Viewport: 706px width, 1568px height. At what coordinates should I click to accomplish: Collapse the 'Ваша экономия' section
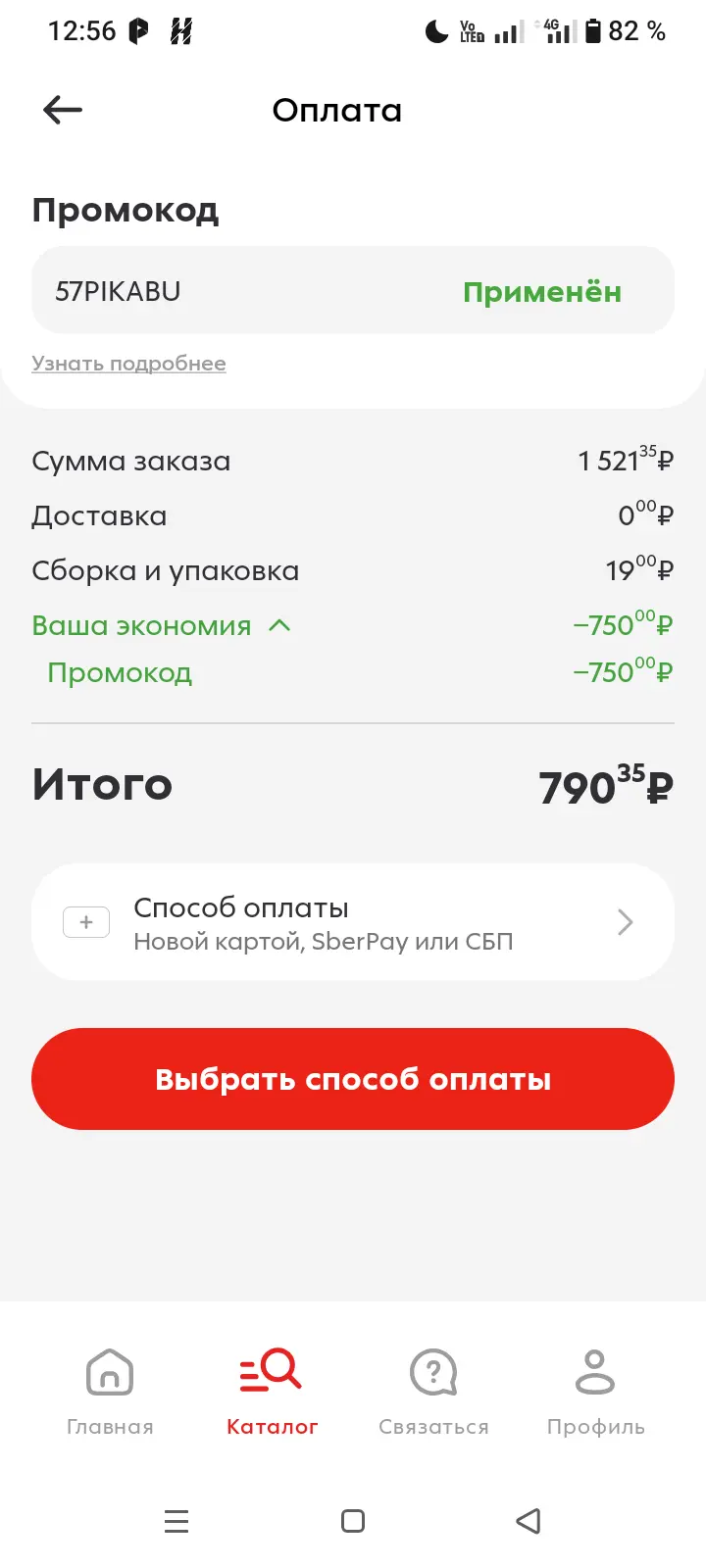(x=162, y=625)
